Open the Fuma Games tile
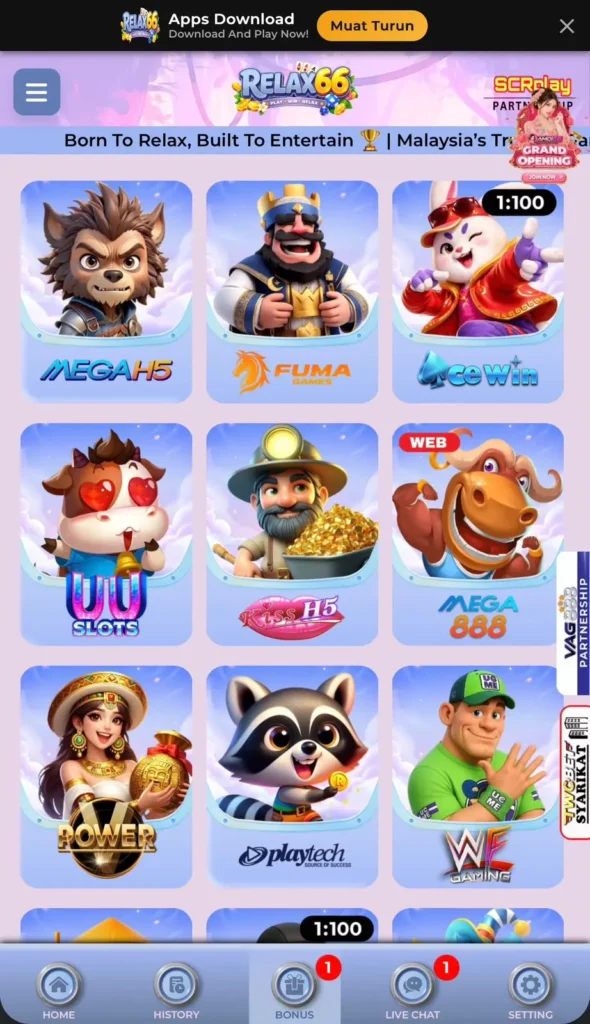590x1024 pixels. point(292,291)
